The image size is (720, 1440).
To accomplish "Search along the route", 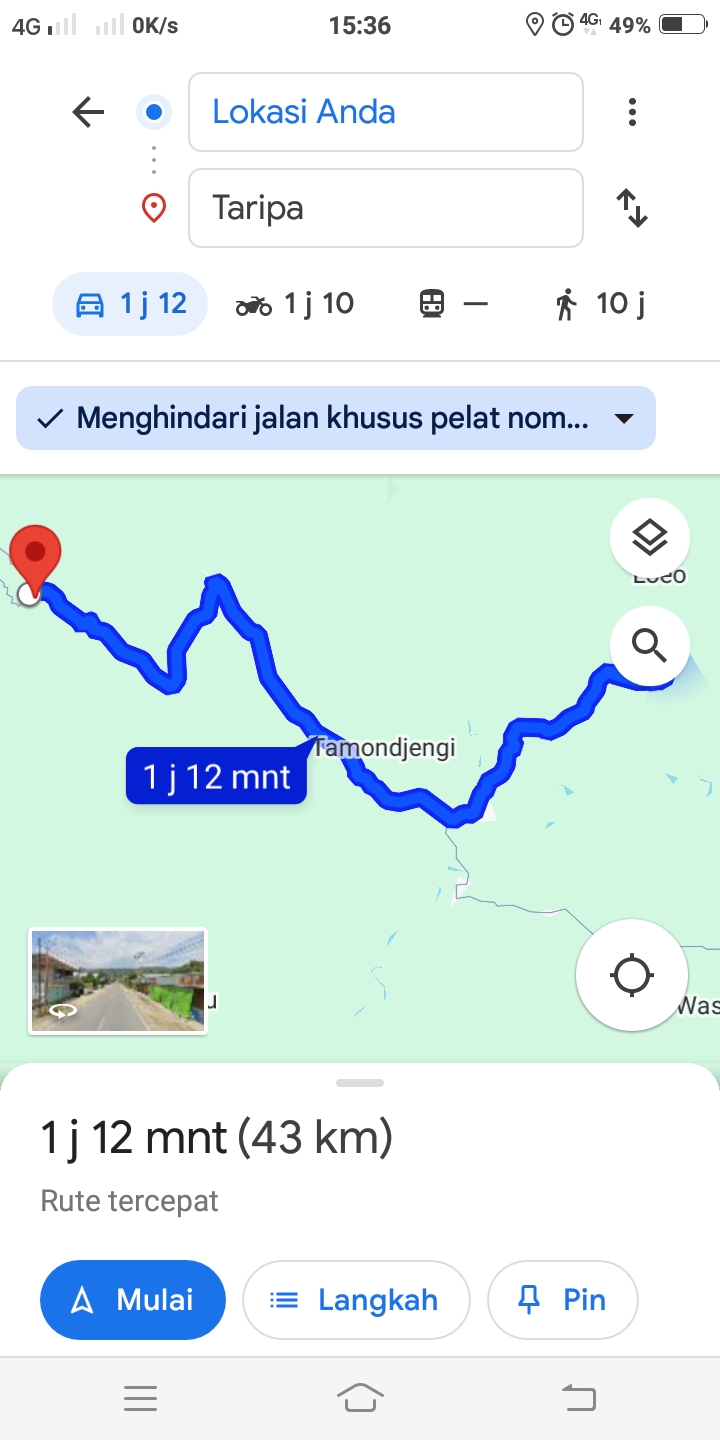I will (x=650, y=646).
